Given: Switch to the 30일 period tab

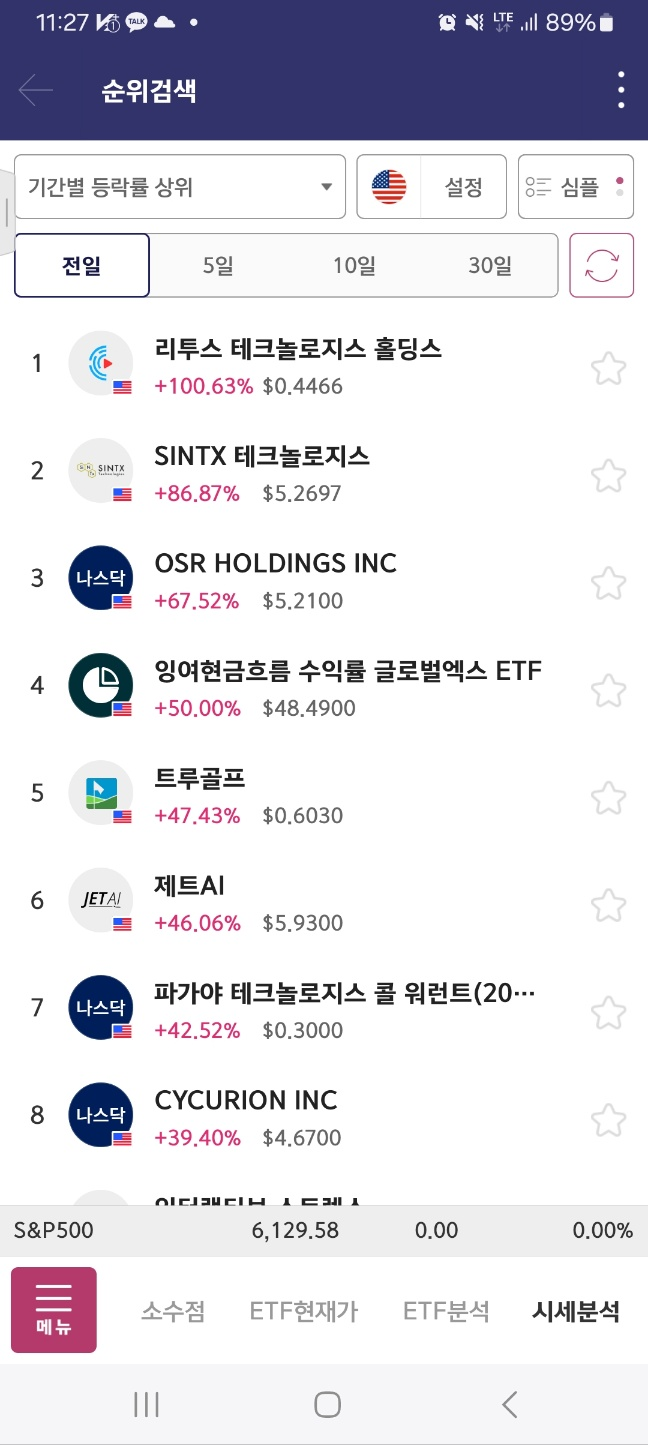Looking at the screenshot, I should [490, 265].
